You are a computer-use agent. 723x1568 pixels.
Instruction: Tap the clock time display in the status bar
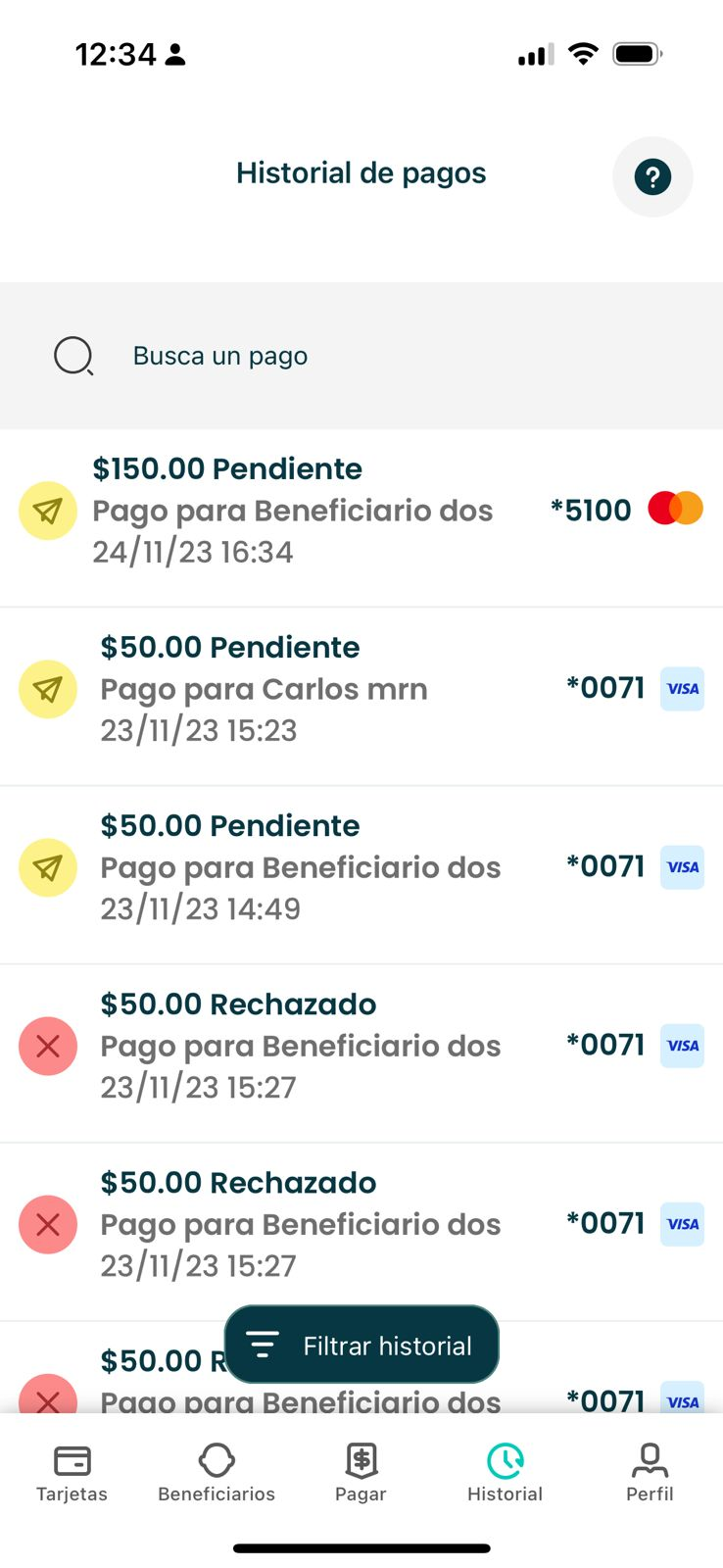click(x=118, y=54)
